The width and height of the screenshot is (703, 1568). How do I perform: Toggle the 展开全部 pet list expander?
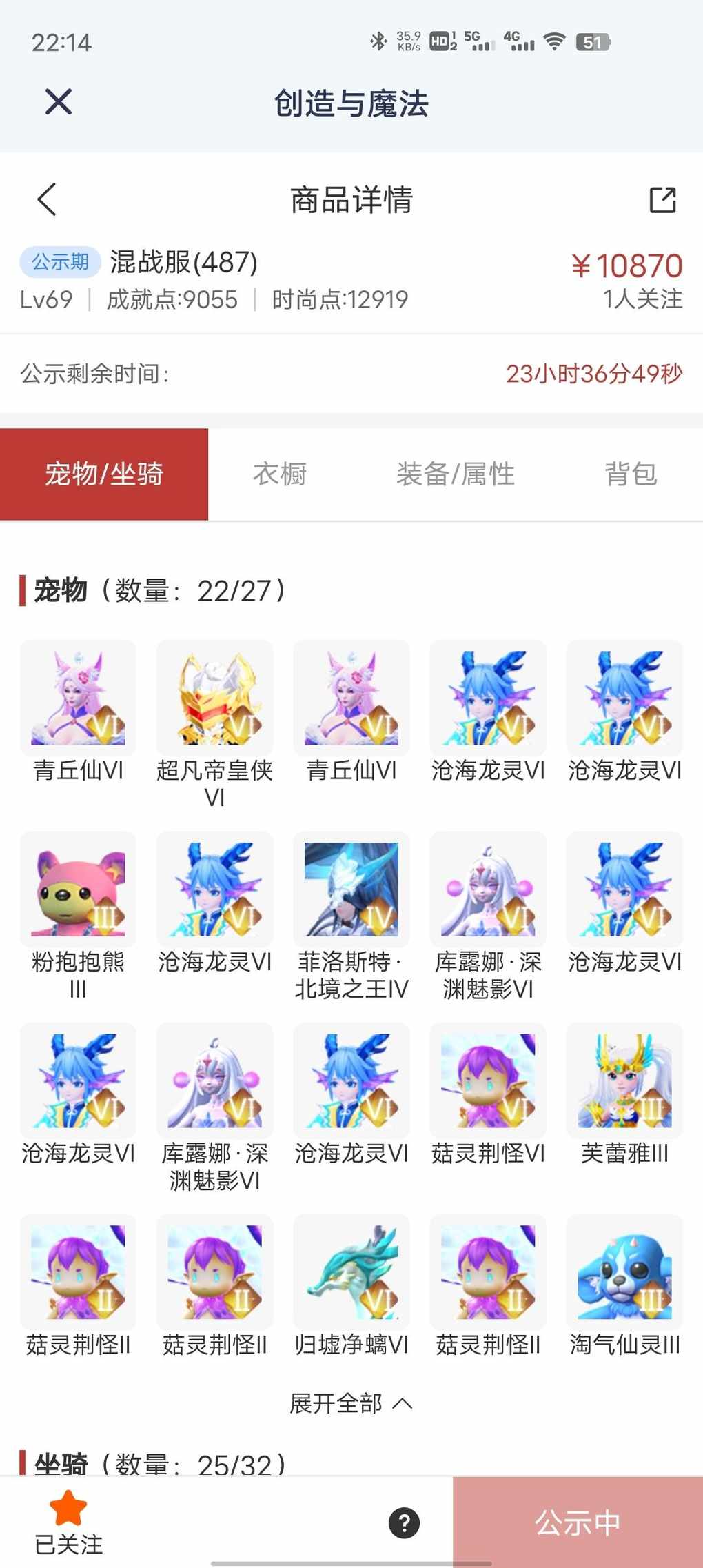pyautogui.click(x=351, y=1404)
